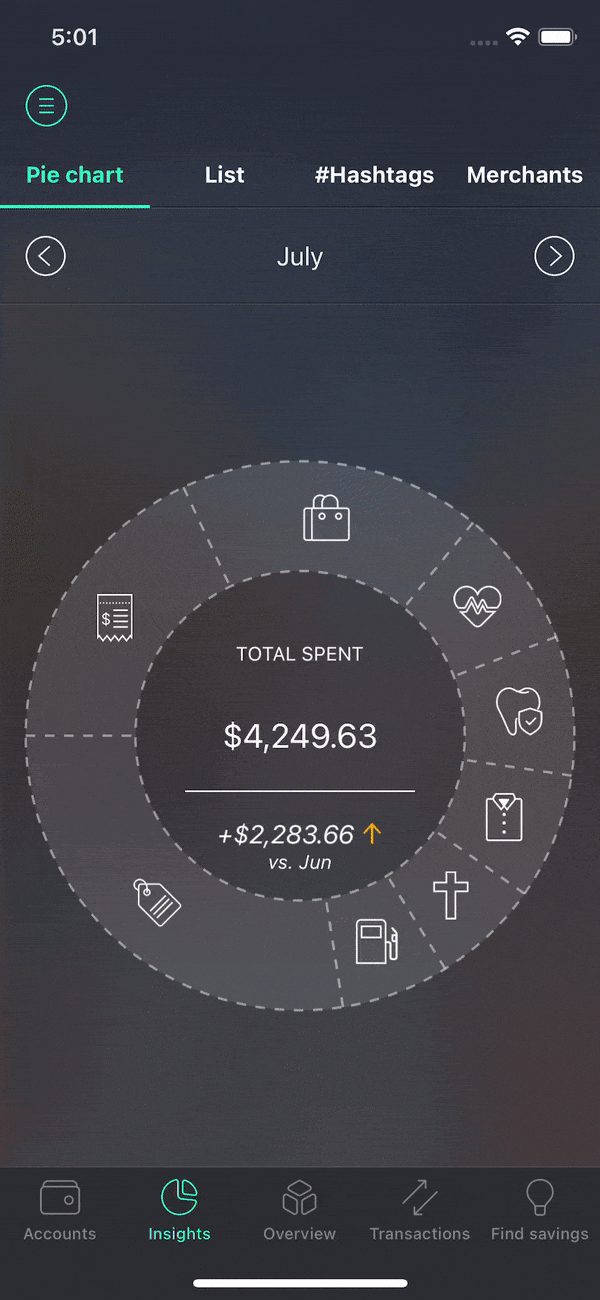Select the Pie chart tab

point(75,175)
